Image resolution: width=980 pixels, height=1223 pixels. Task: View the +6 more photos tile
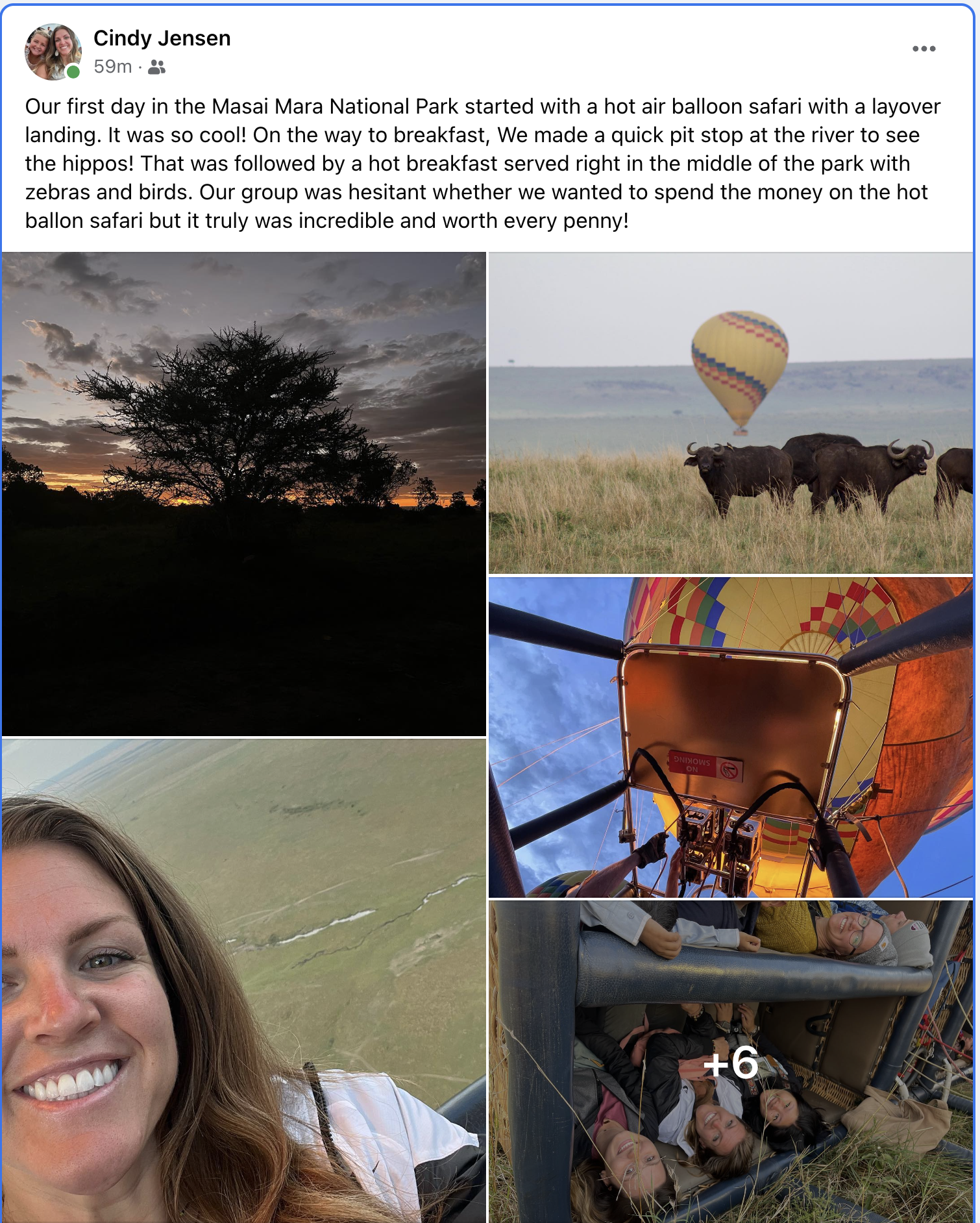730,1062
